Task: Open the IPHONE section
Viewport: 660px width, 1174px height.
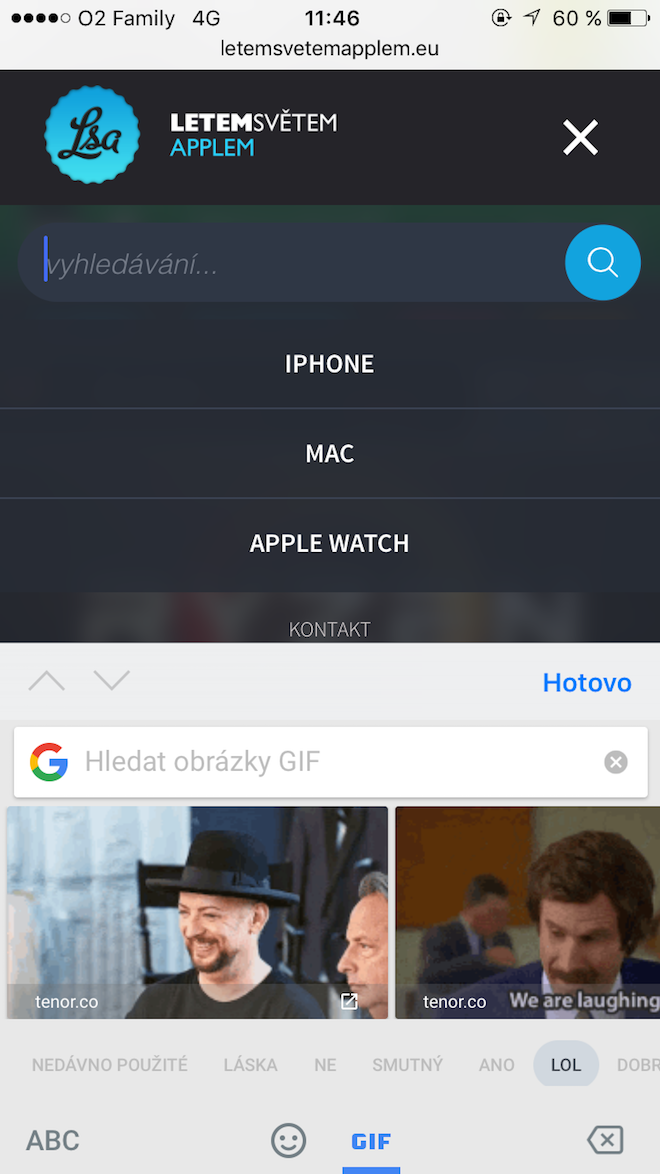Action: [330, 364]
